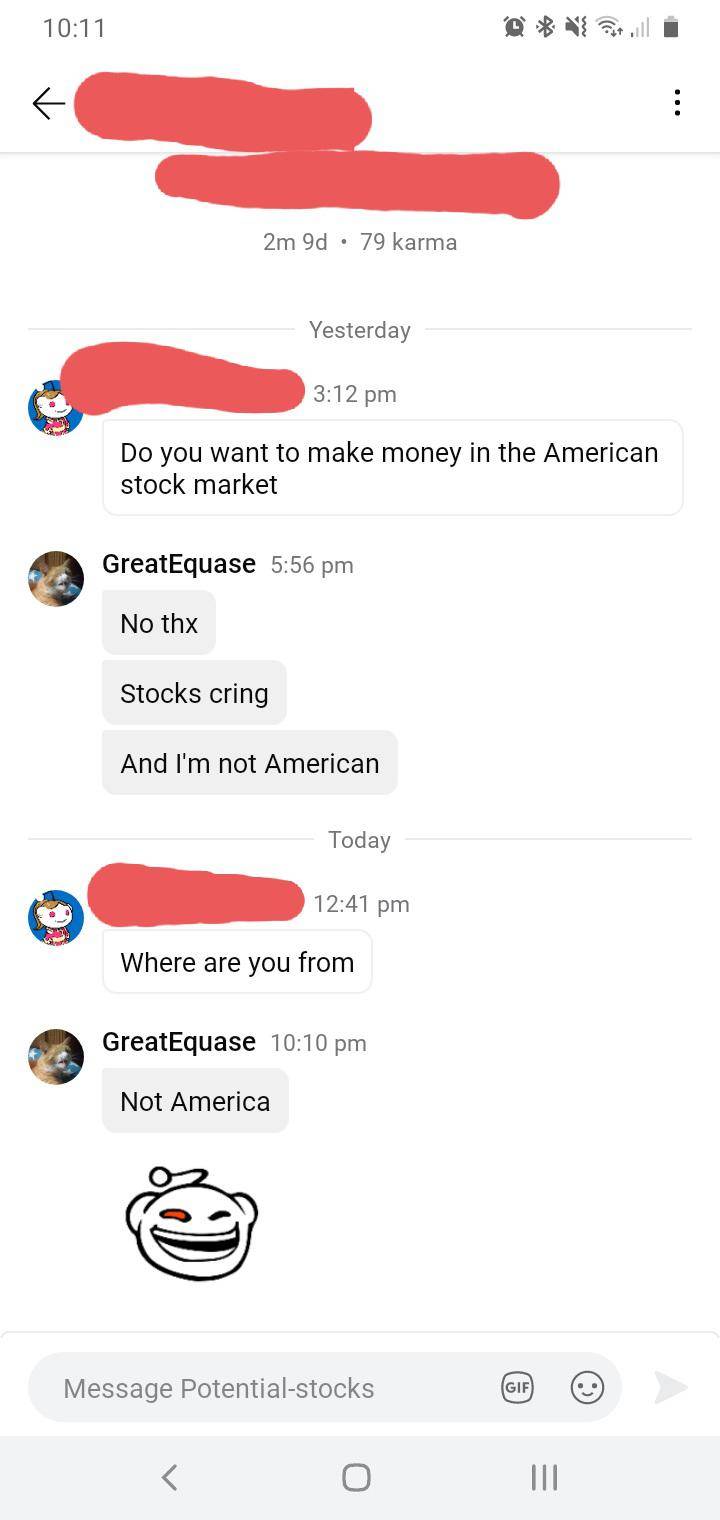Screen dimensions: 720x1520
Task: Focus the Message Potential-stocks text field
Action: point(260,1388)
